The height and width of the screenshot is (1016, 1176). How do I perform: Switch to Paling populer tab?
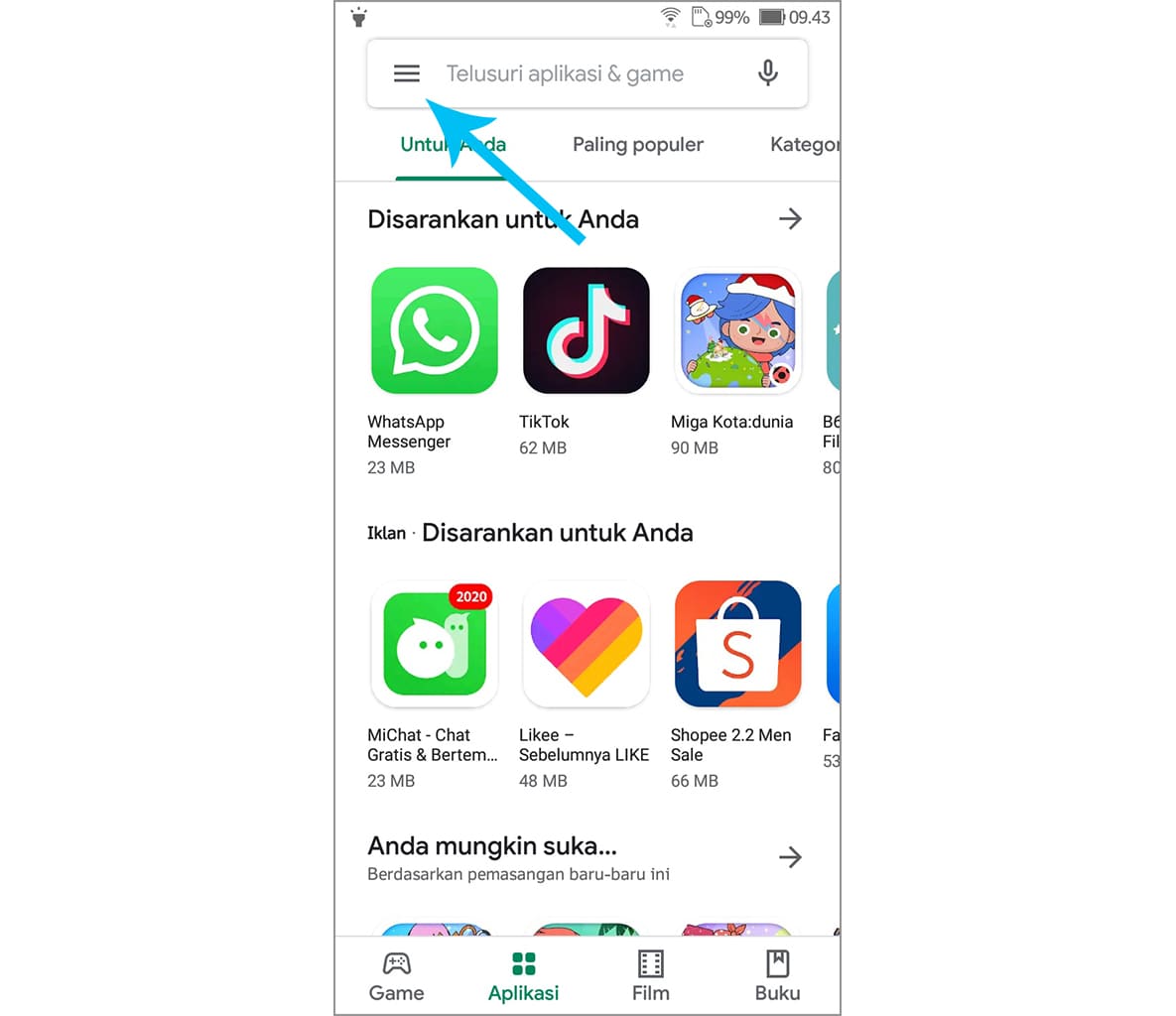637,145
